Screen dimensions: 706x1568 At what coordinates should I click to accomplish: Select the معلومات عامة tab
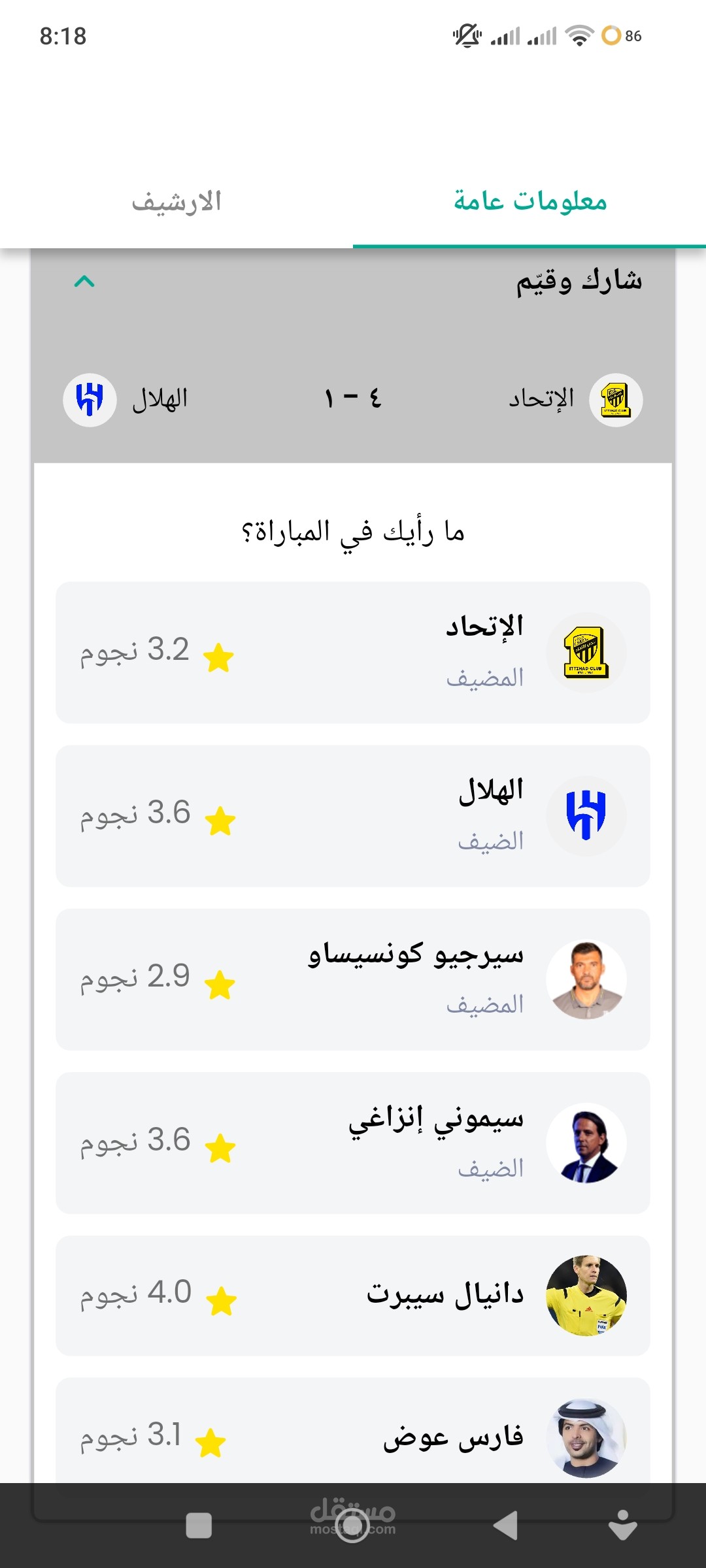pos(529,202)
